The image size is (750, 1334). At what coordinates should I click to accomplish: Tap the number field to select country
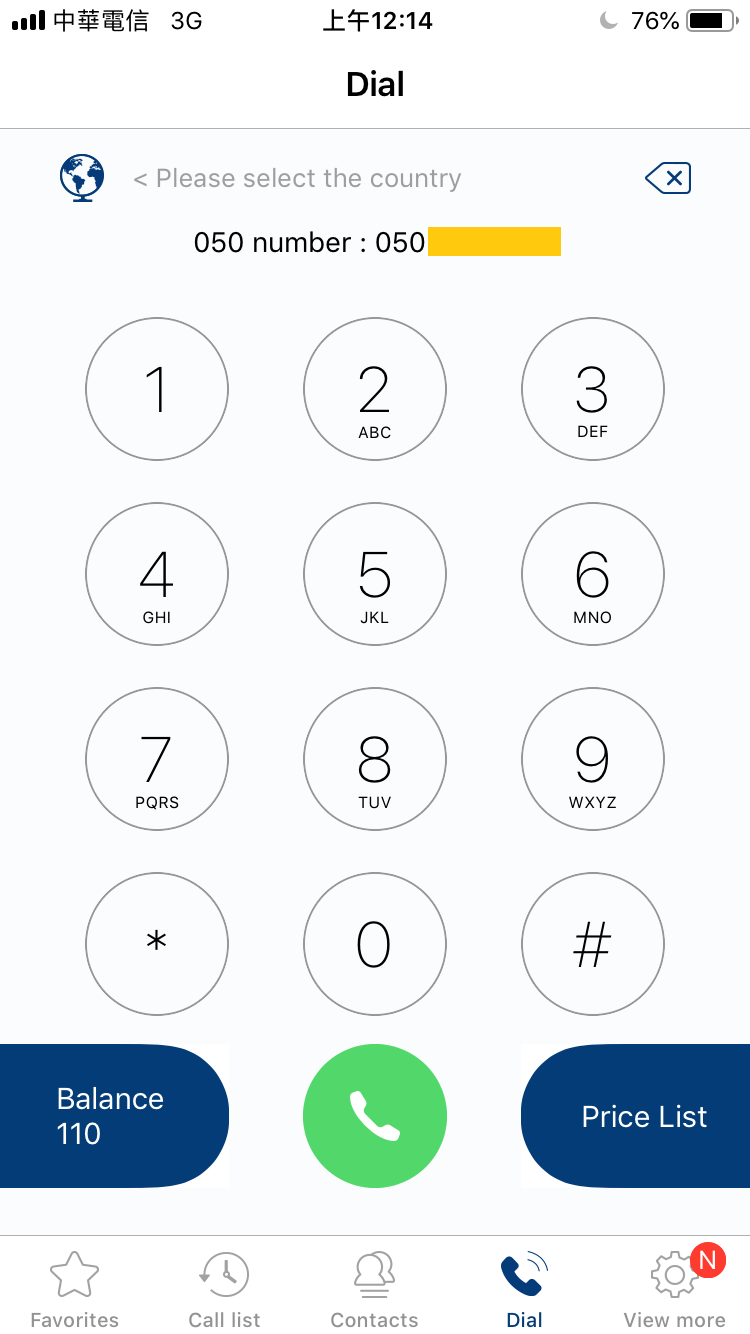(298, 179)
